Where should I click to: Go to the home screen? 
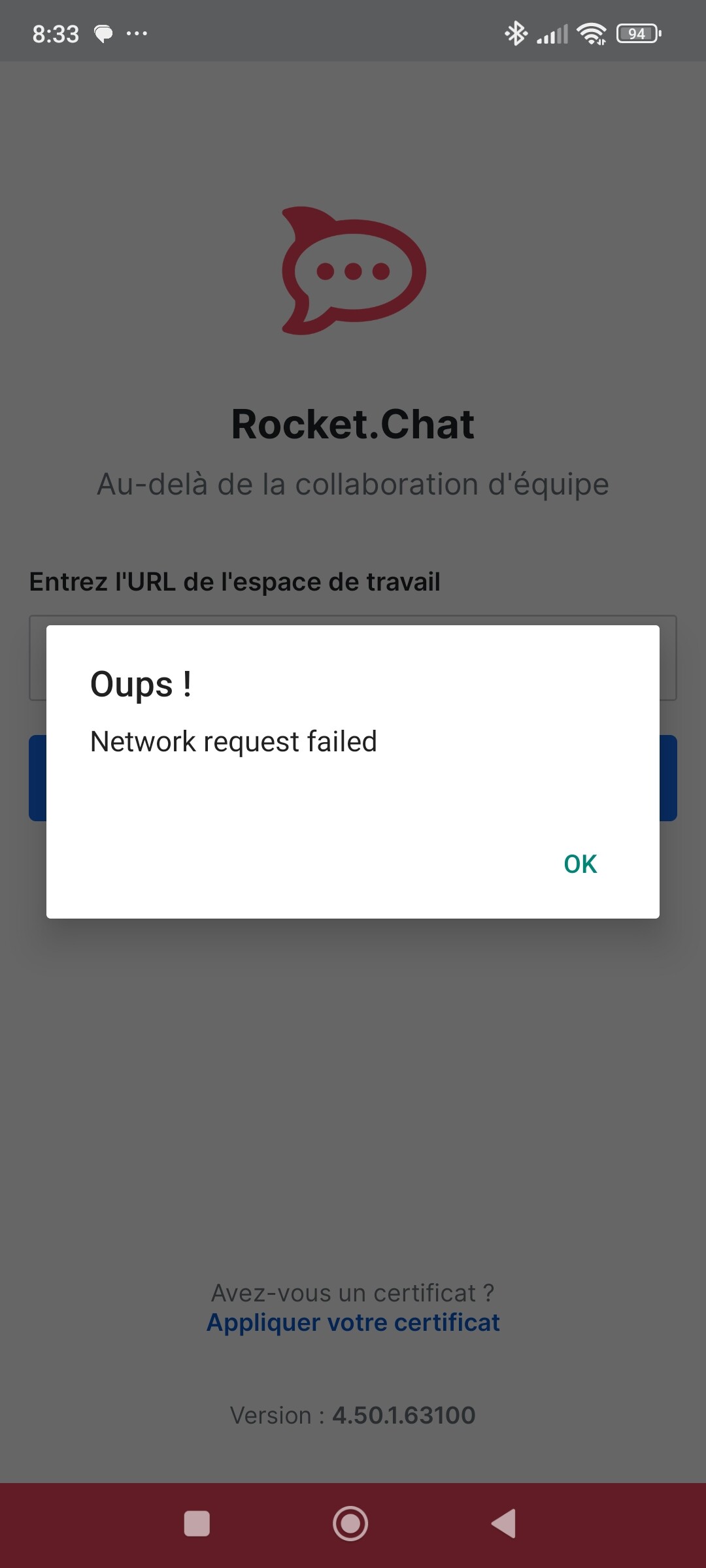point(350,1524)
